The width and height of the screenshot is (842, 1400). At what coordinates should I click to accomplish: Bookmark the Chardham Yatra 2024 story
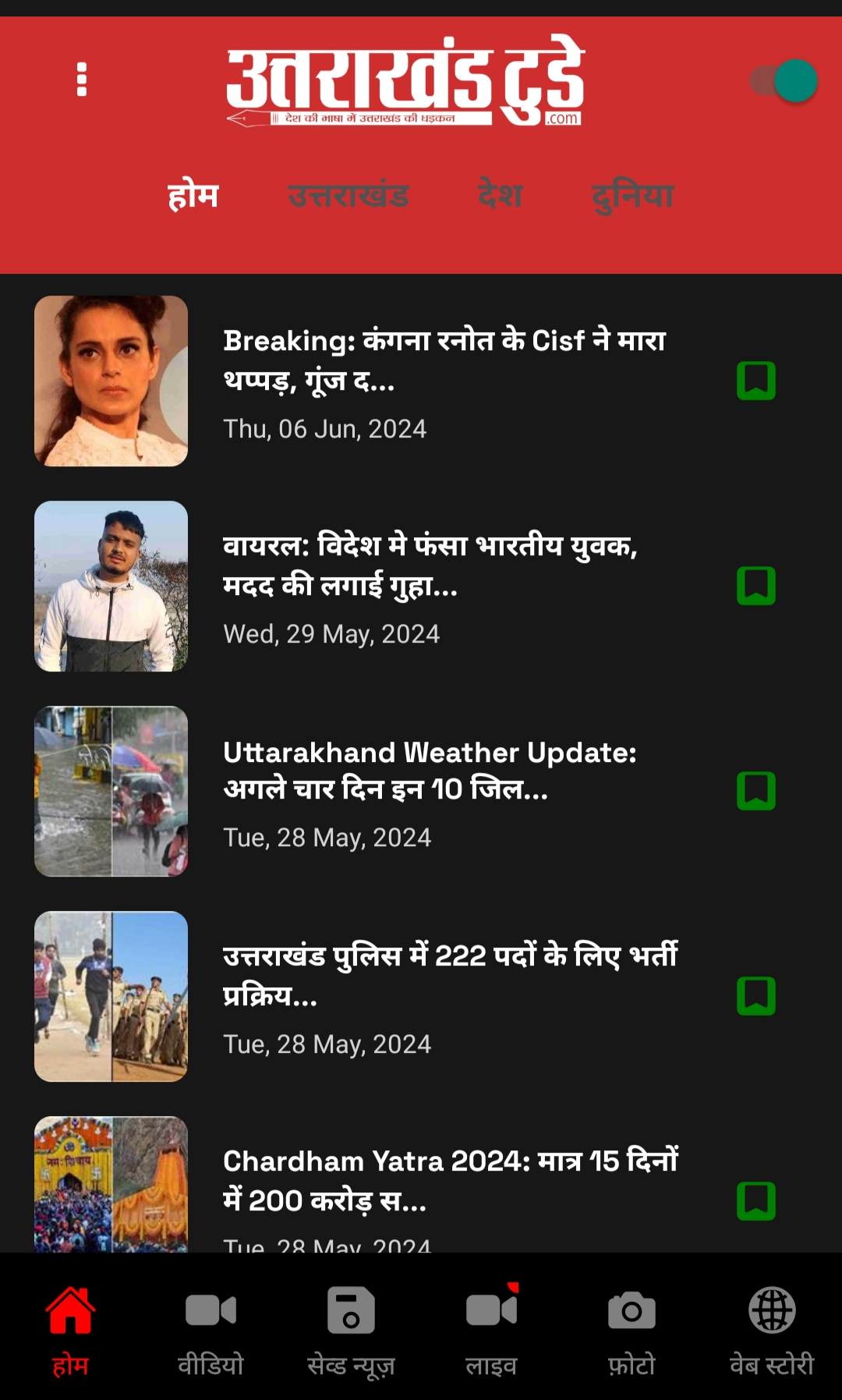click(x=756, y=1201)
